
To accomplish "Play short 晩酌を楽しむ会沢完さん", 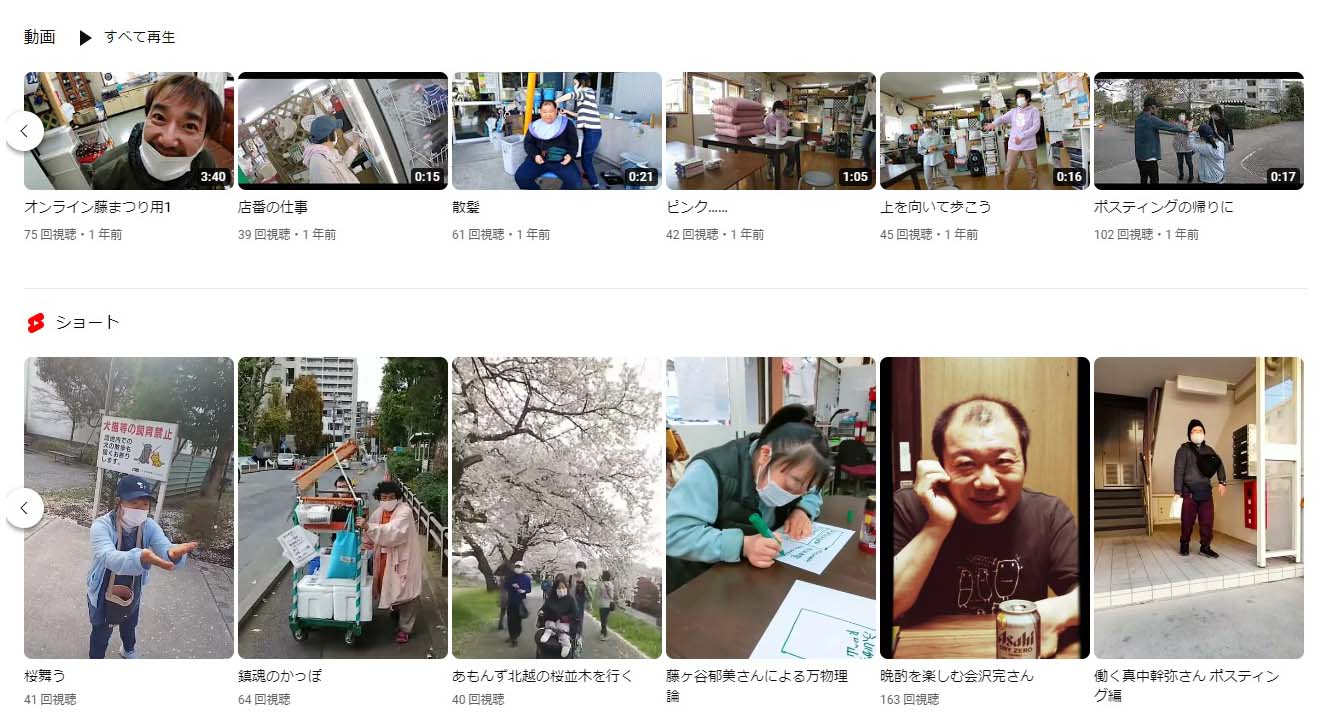I will (x=985, y=508).
